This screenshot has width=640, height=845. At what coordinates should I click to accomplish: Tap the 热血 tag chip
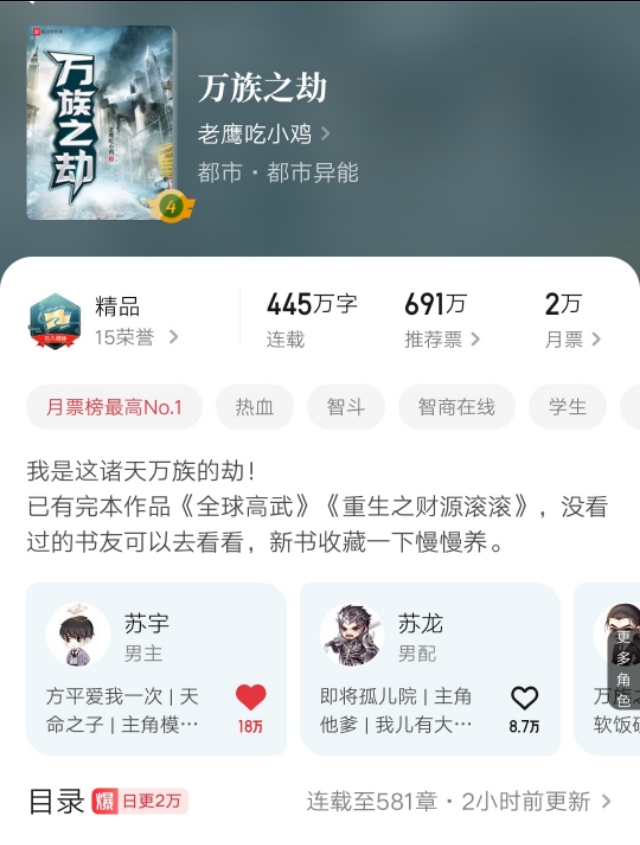(255, 407)
